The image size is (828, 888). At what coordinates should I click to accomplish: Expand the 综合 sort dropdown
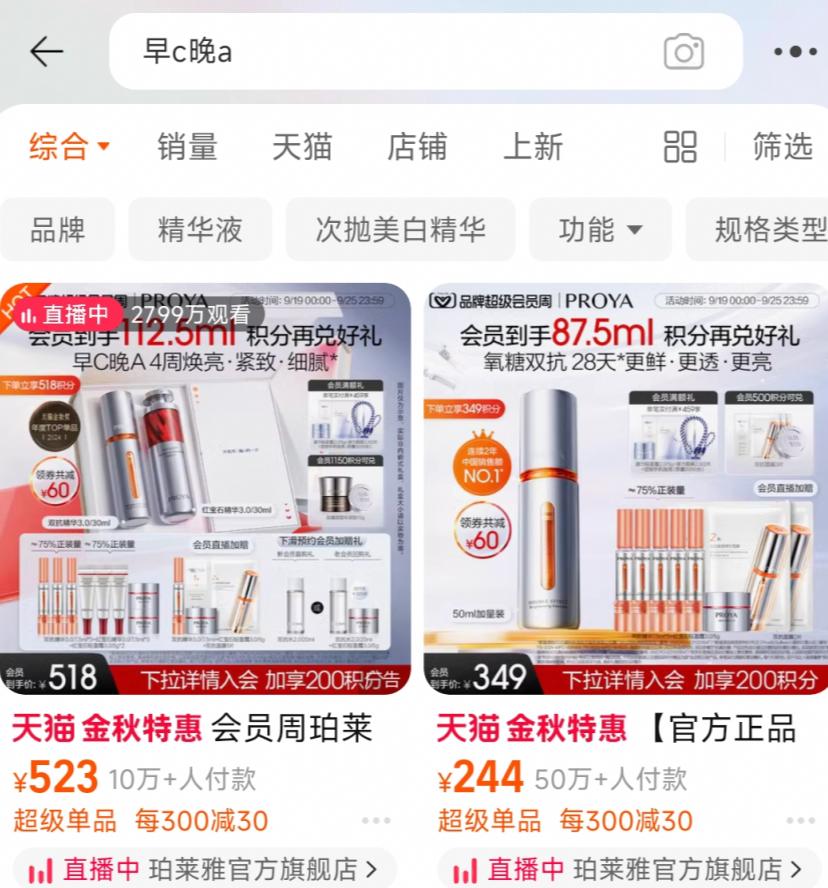tap(69, 147)
